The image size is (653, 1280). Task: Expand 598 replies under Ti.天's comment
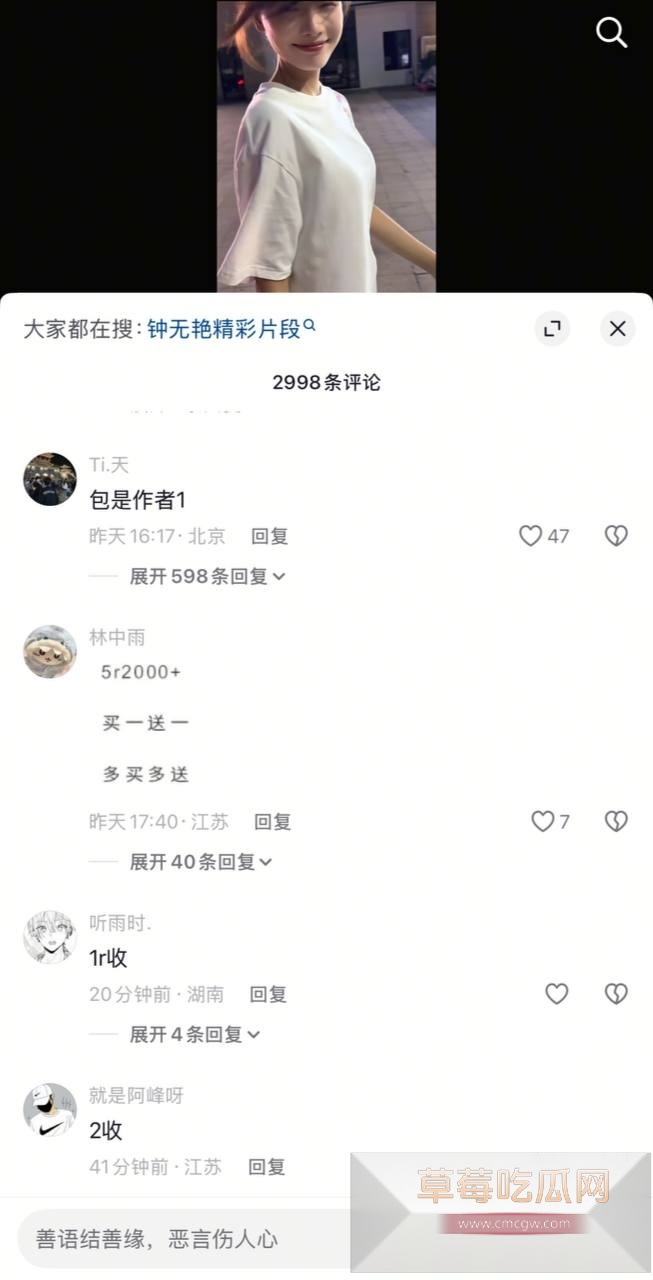click(x=207, y=576)
